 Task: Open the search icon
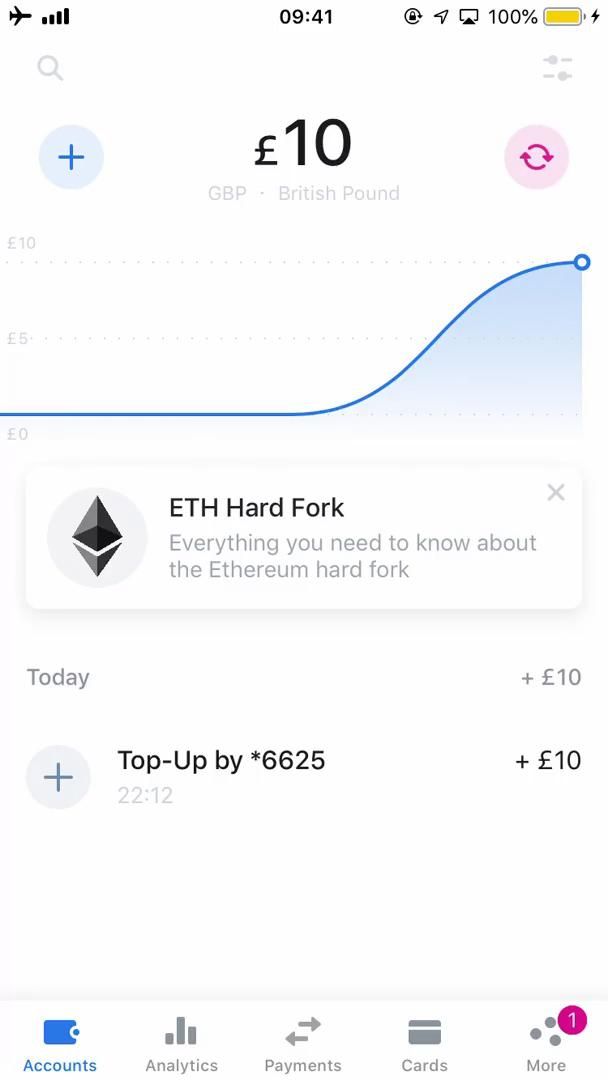(50, 68)
